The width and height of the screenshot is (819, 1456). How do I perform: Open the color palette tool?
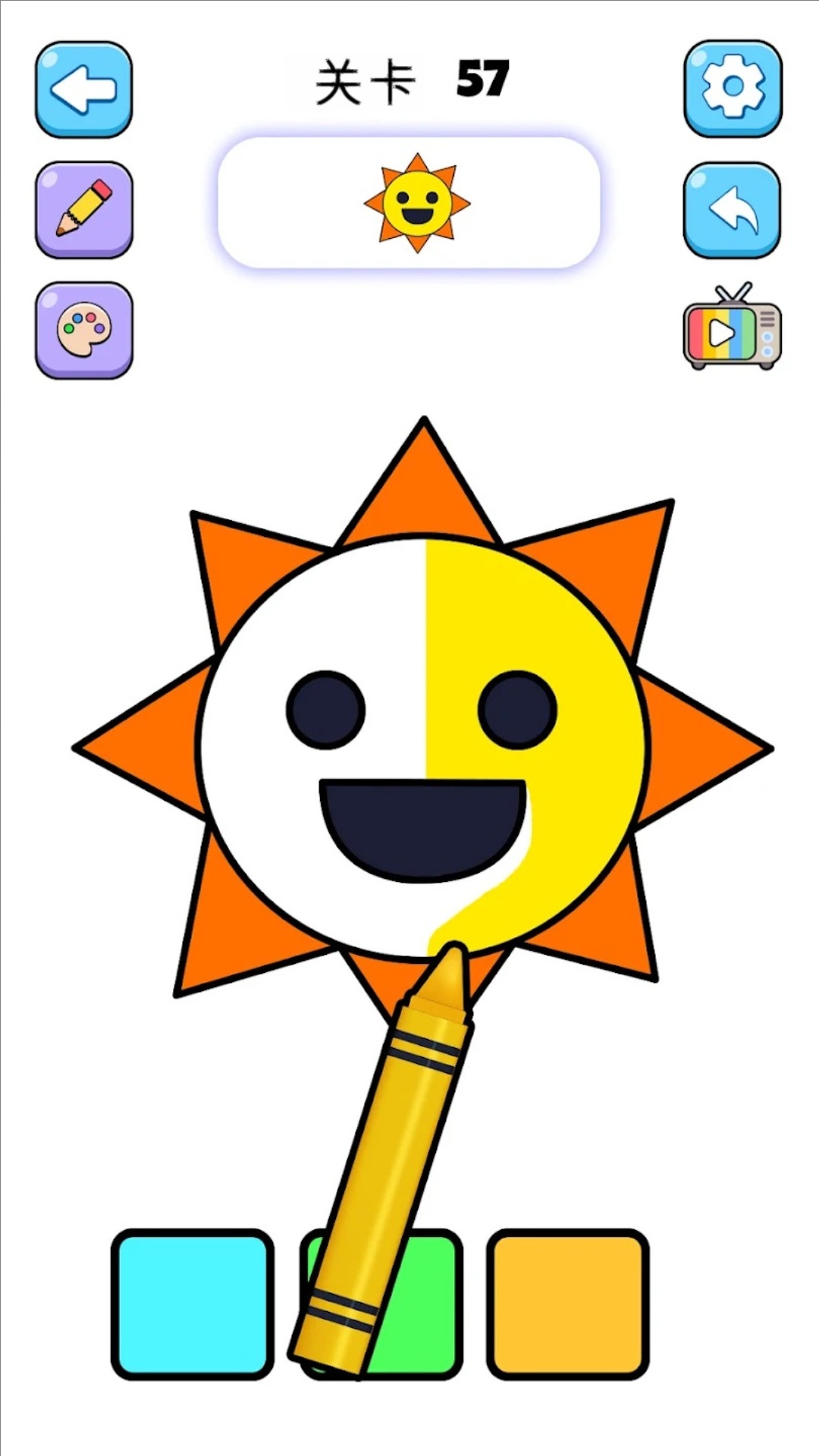pyautogui.click(x=84, y=328)
